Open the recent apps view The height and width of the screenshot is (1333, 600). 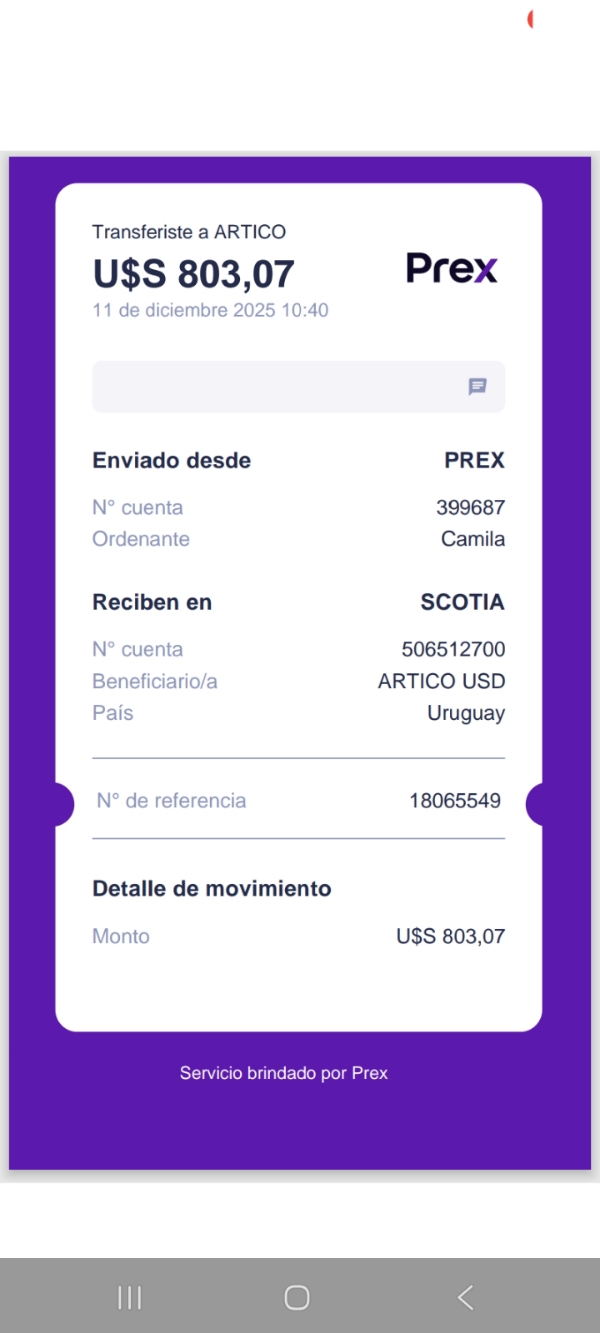point(130,1297)
